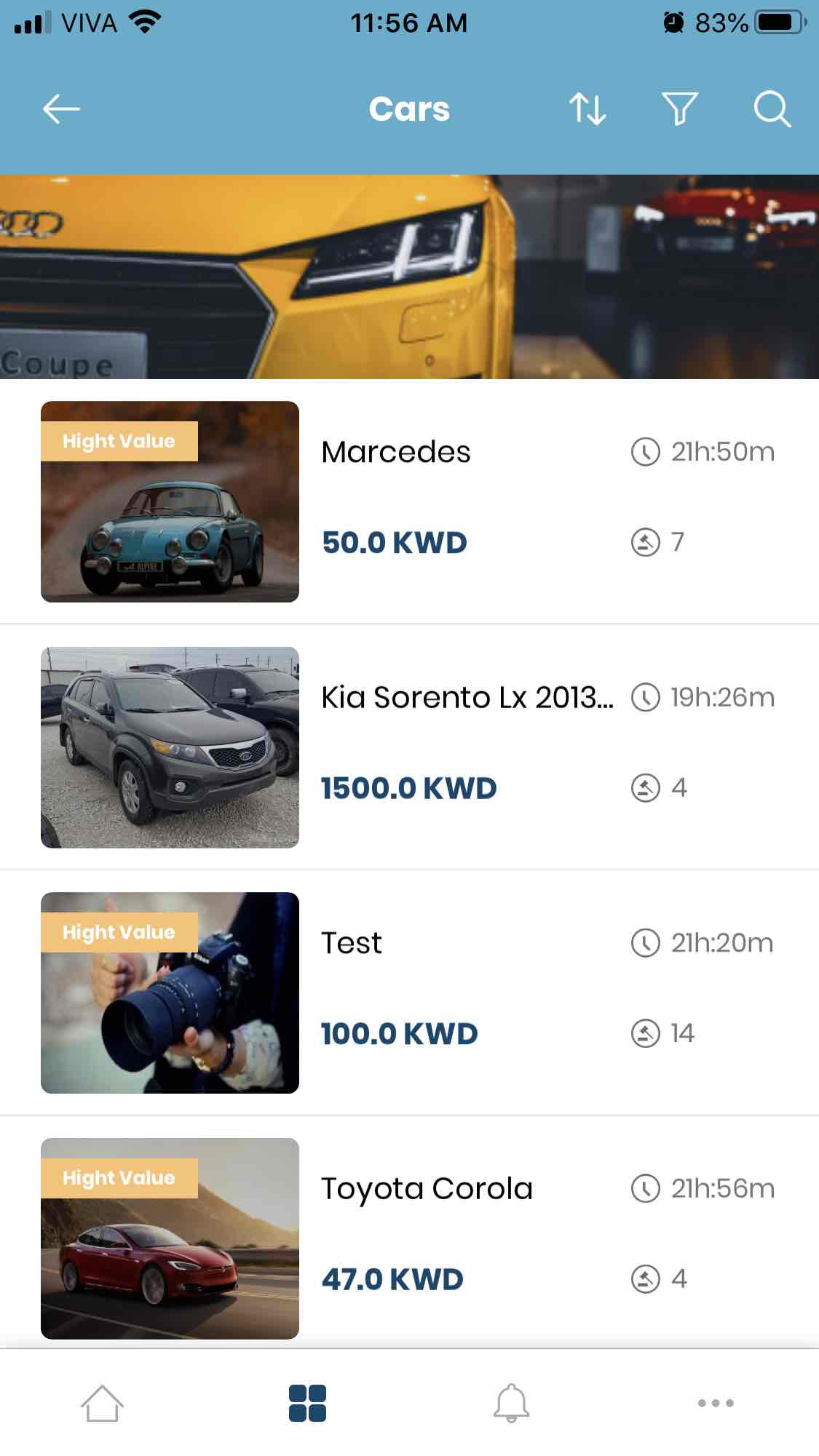Open the sort options
The width and height of the screenshot is (819, 1456).
(x=587, y=109)
